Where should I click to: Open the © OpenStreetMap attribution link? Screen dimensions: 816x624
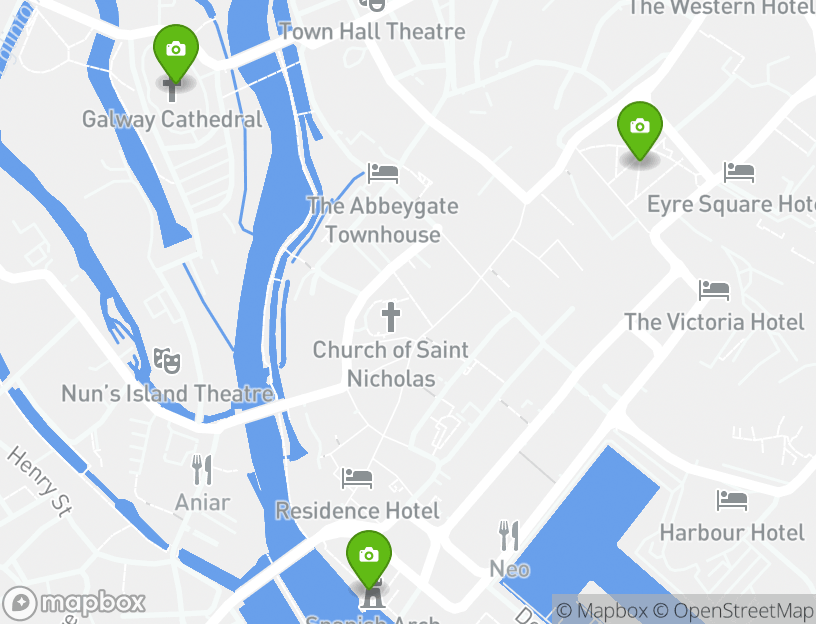click(734, 610)
